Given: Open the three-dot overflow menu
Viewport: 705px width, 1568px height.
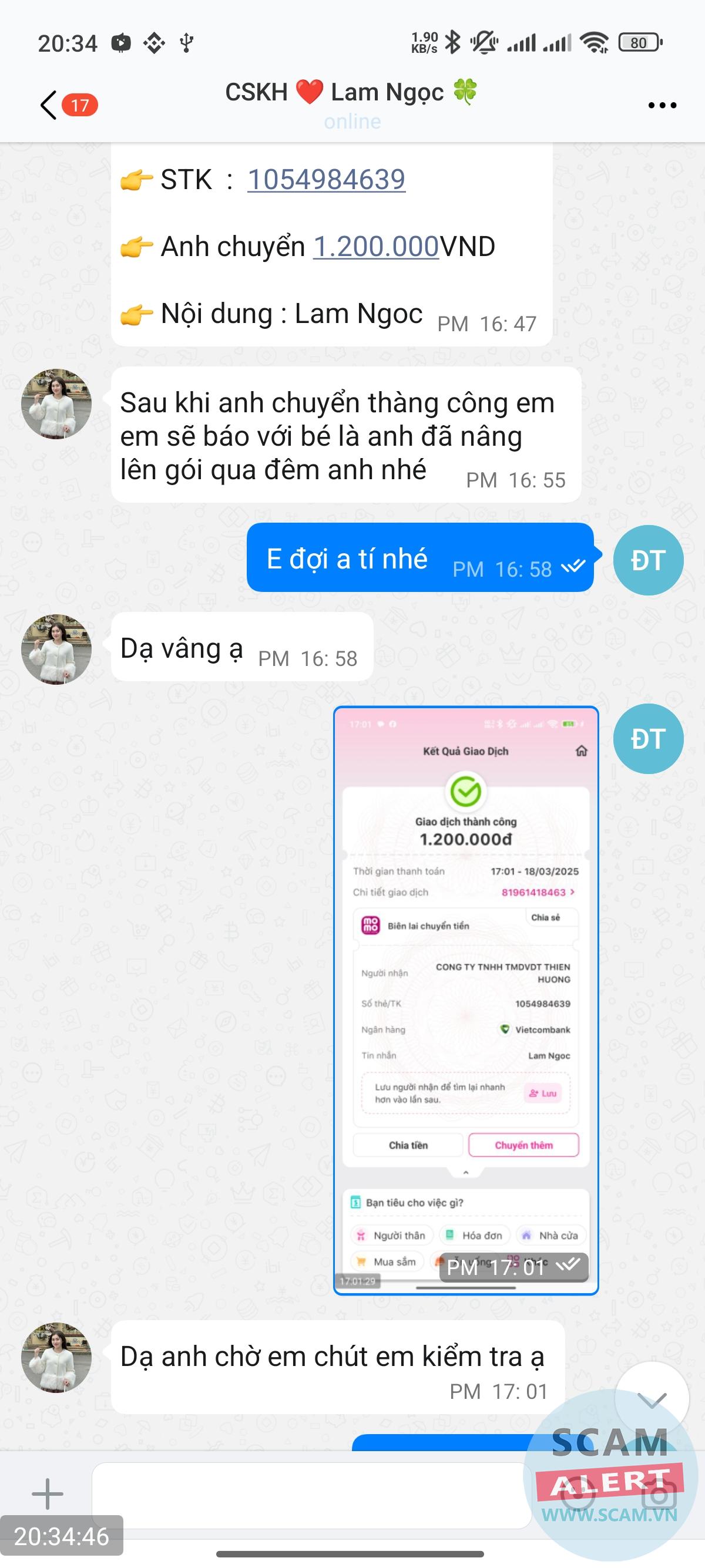Looking at the screenshot, I should click(662, 105).
